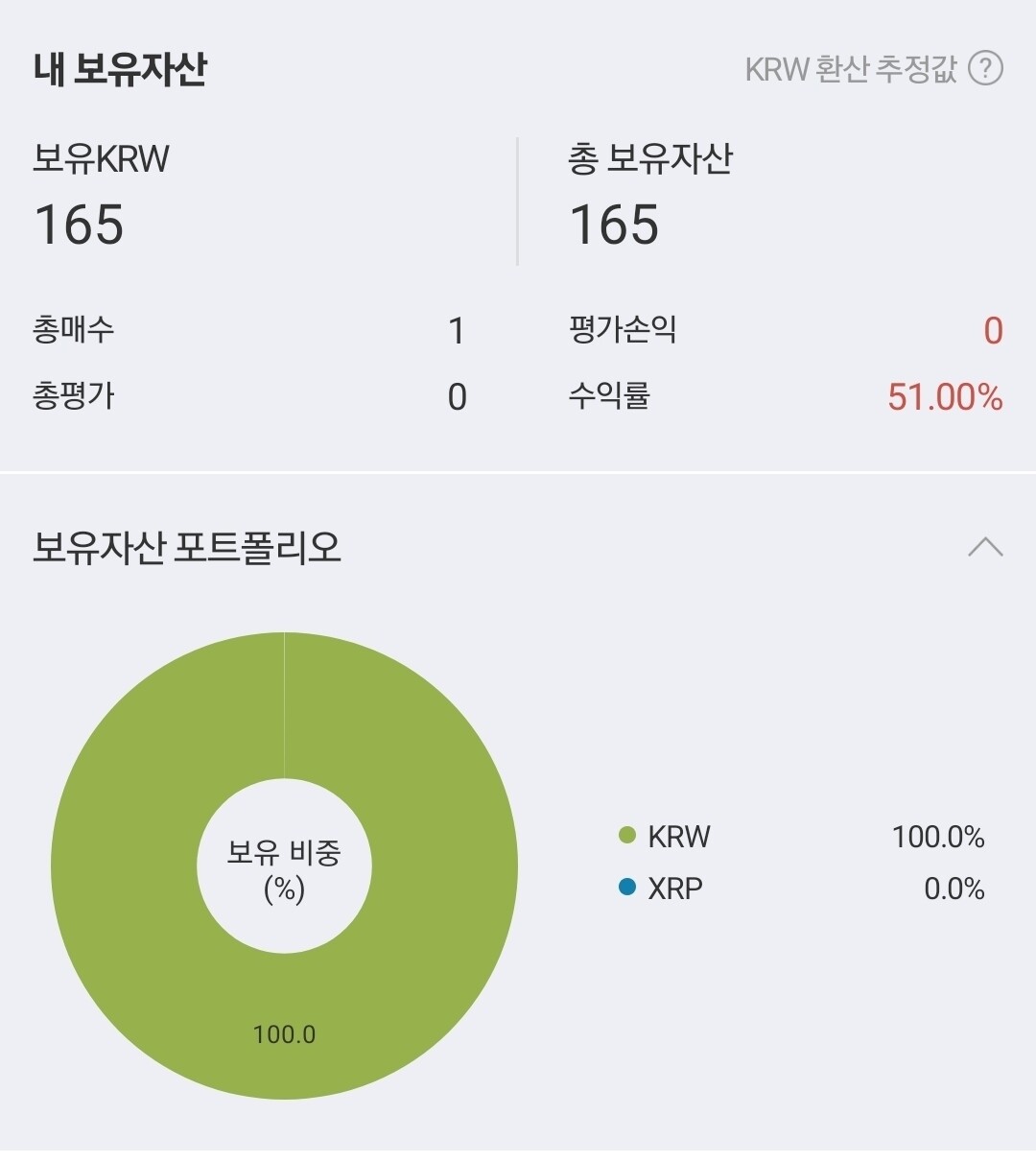1036x1162 pixels.
Task: Click the 수익률 51.00% value
Action: [x=945, y=397]
